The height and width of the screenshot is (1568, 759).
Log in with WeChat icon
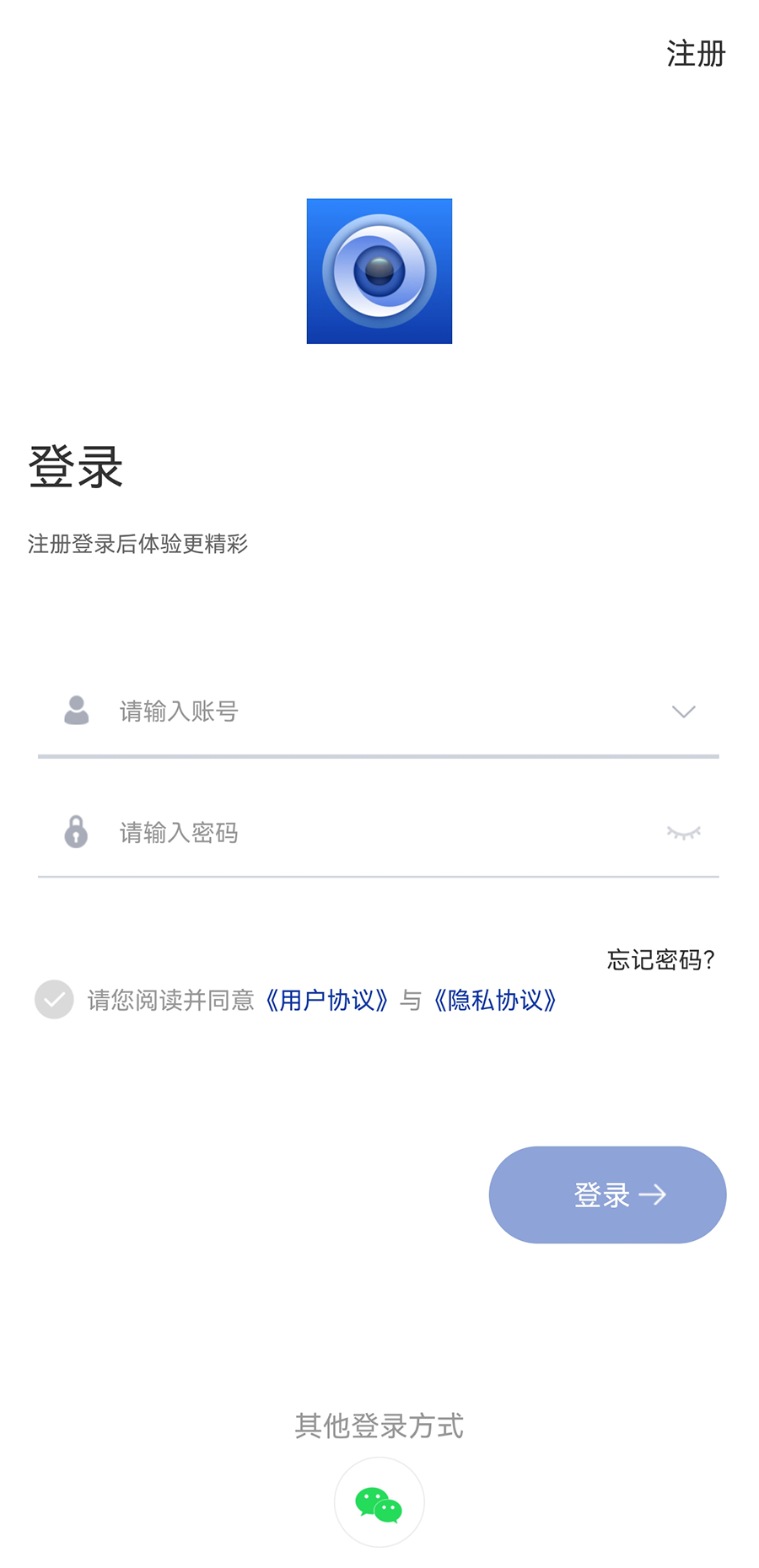tap(379, 1503)
